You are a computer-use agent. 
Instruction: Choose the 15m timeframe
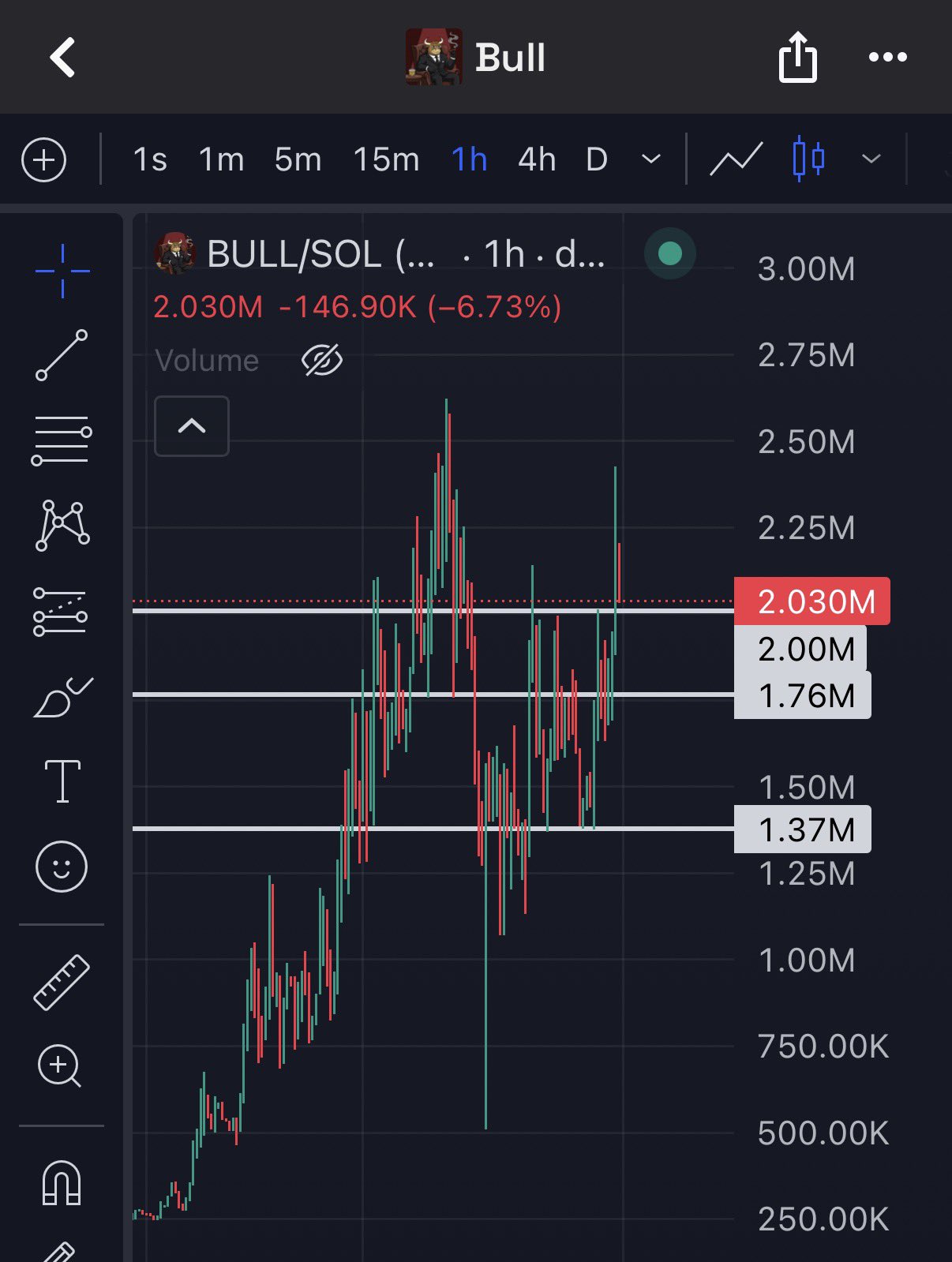point(386,160)
